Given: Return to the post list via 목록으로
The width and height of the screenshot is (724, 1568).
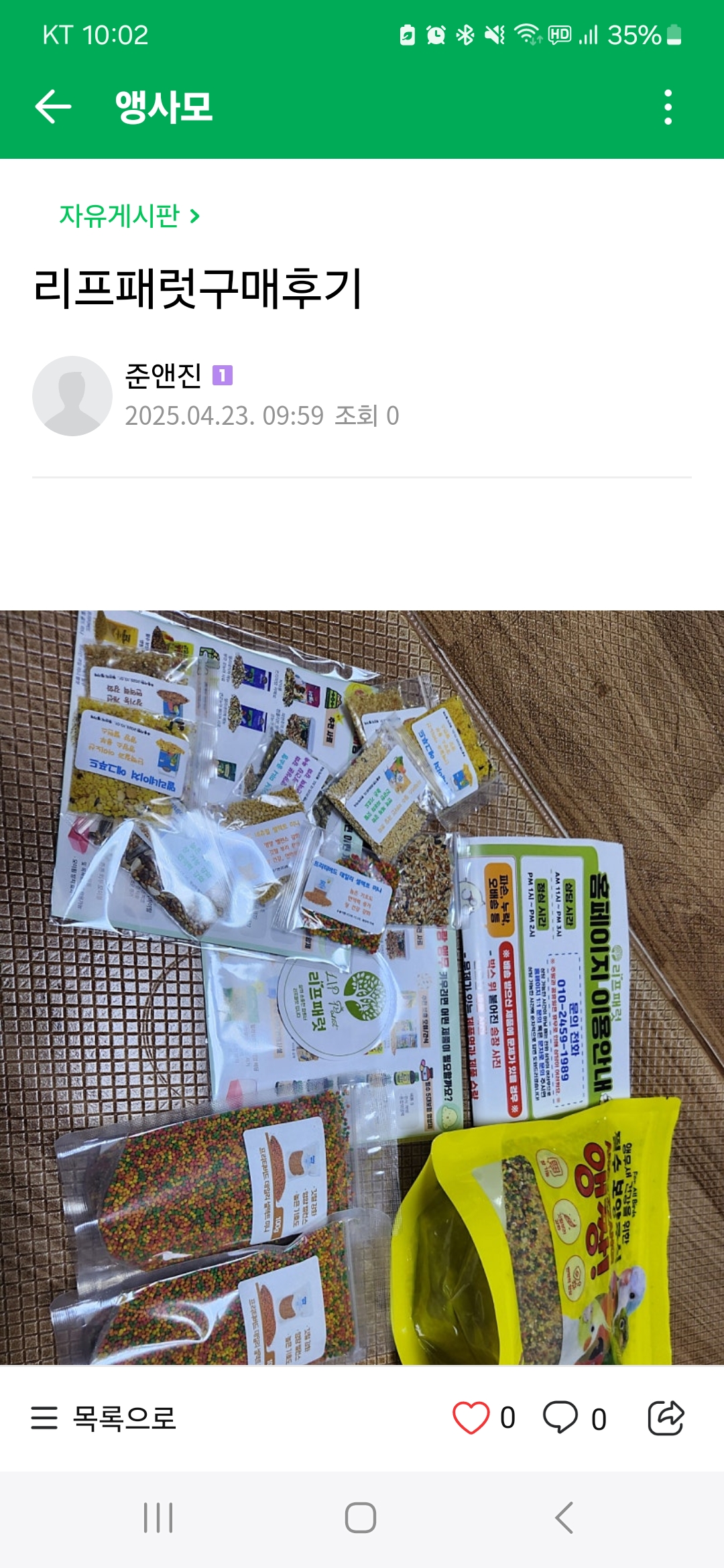Looking at the screenshot, I should pyautogui.click(x=104, y=1418).
